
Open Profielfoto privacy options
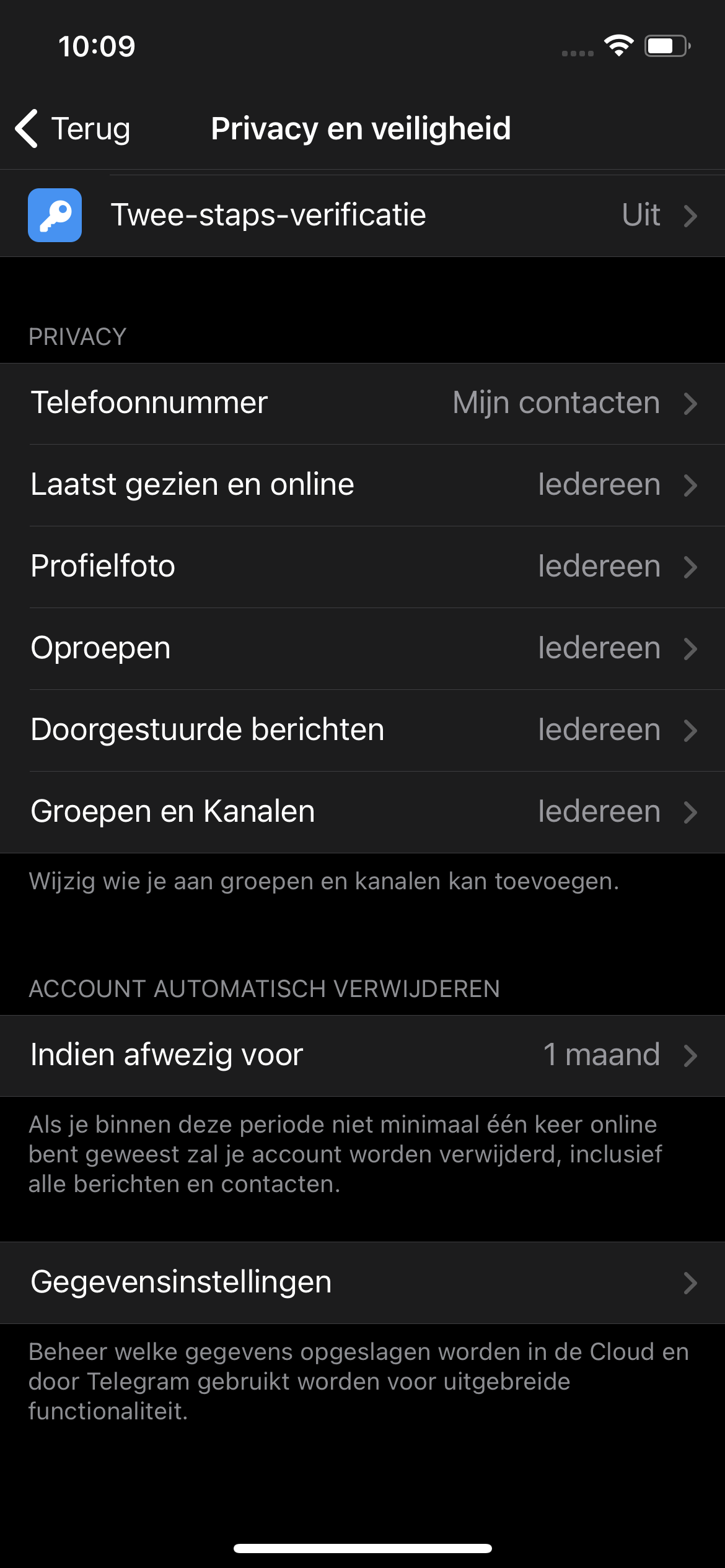(362, 567)
